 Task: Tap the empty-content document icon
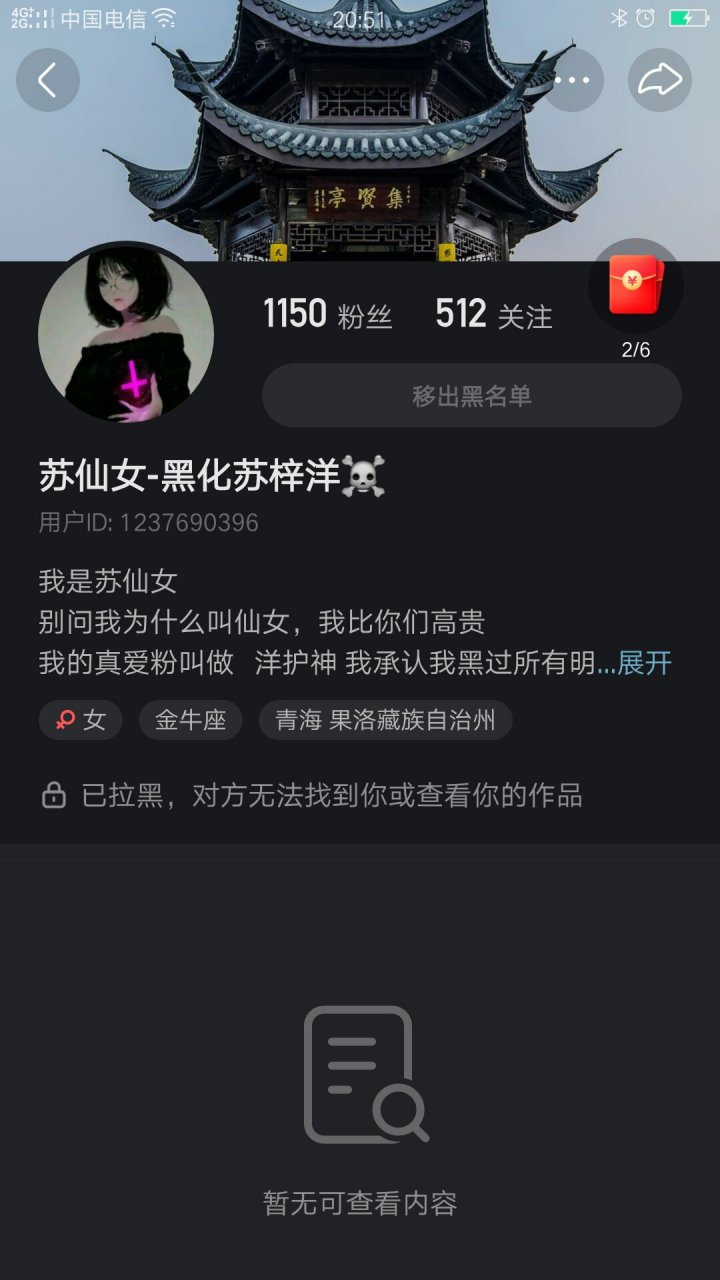tap(360, 1075)
